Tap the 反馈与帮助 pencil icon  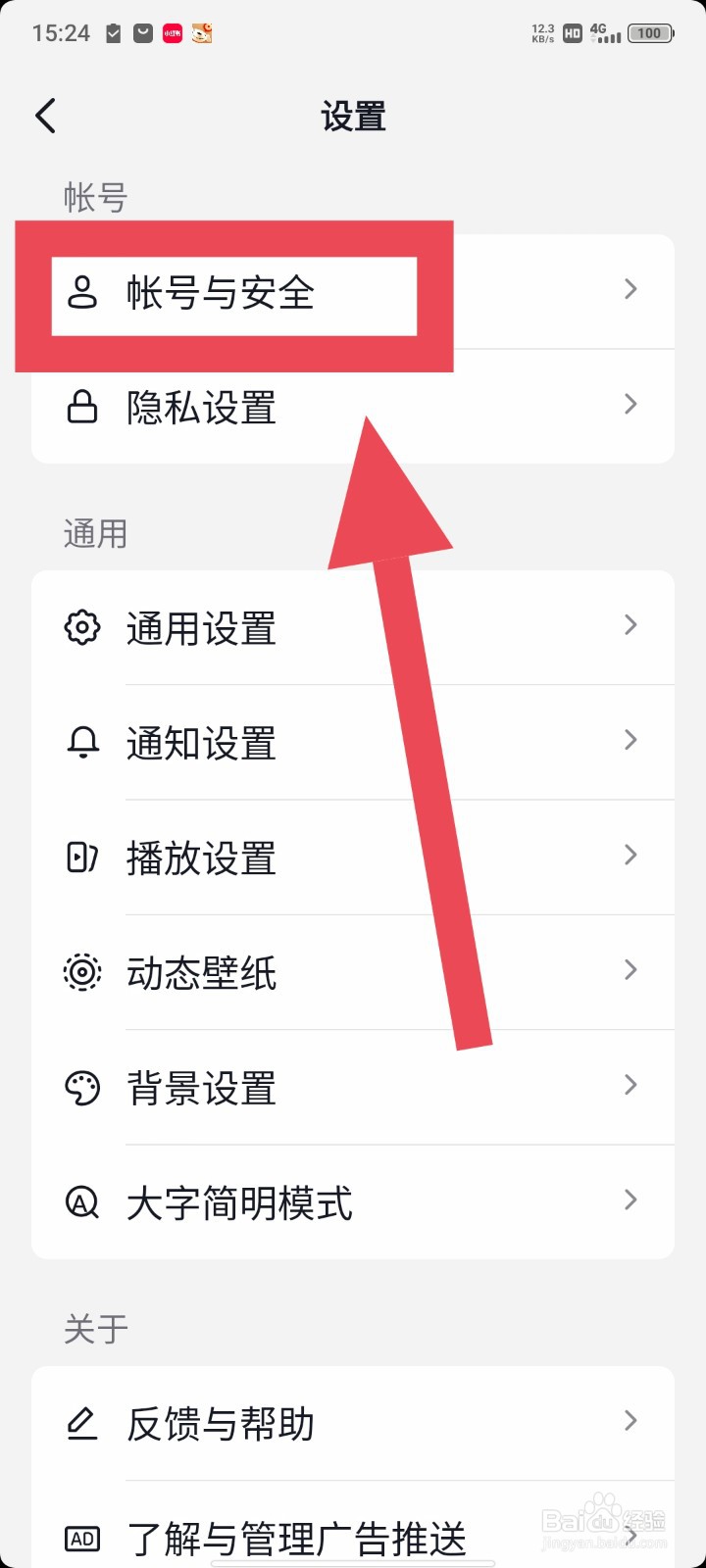pyautogui.click(x=82, y=1424)
